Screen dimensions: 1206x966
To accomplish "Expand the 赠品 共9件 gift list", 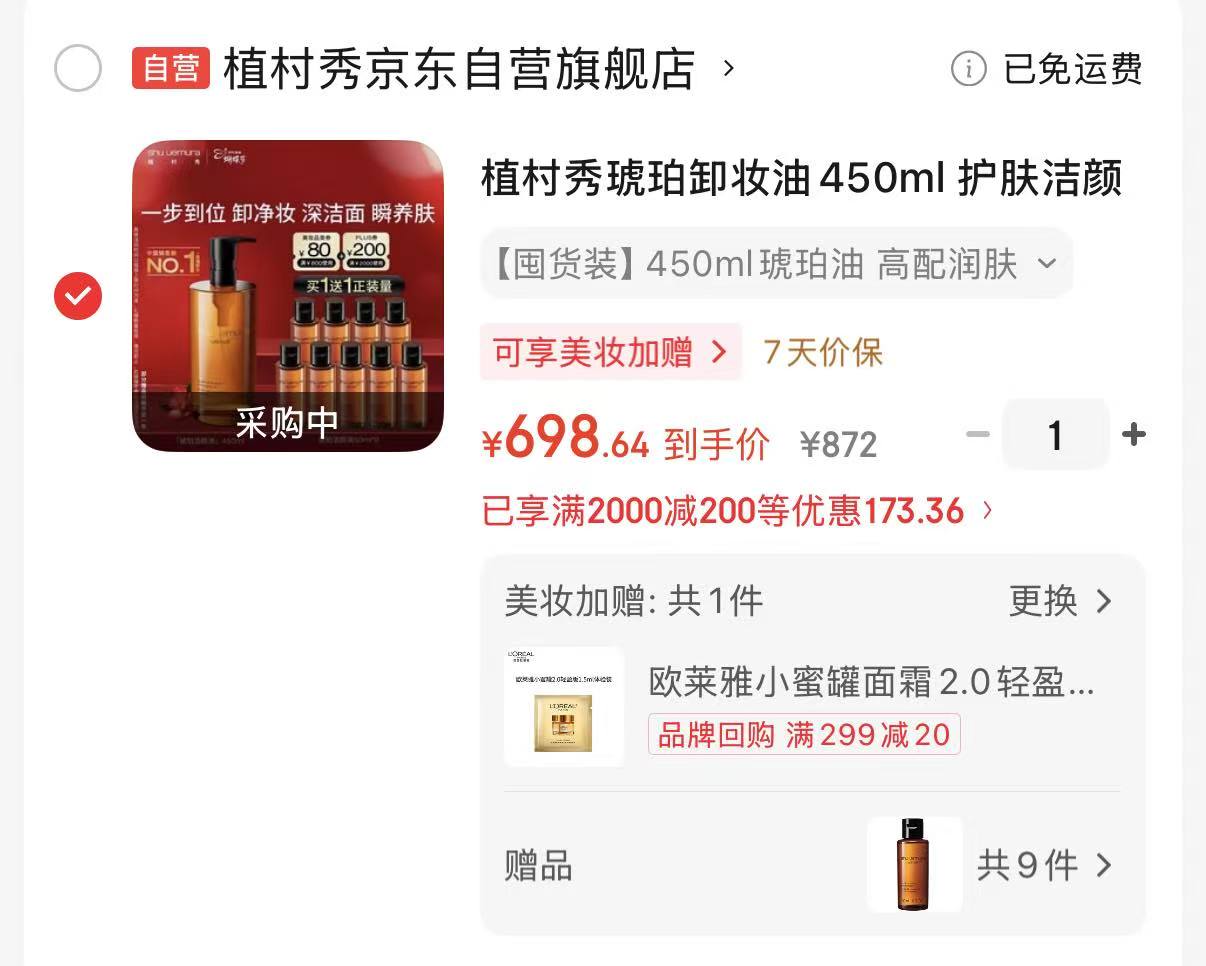I will (1042, 865).
